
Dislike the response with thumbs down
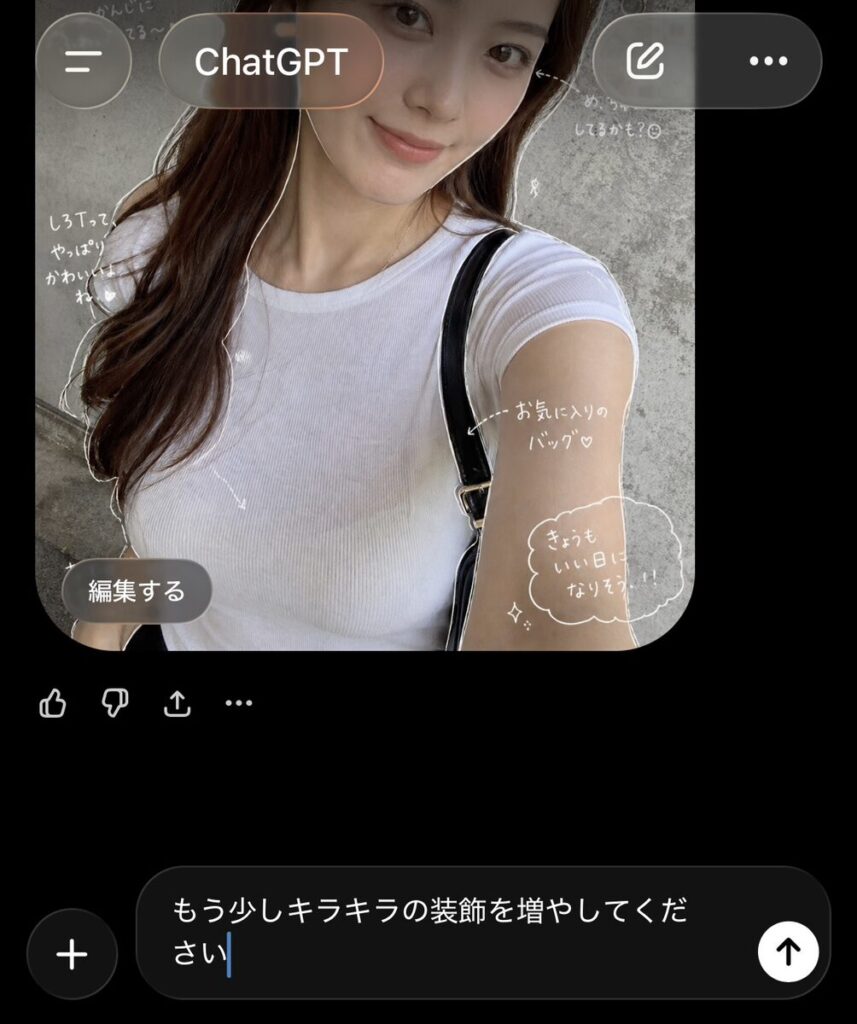[x=115, y=704]
